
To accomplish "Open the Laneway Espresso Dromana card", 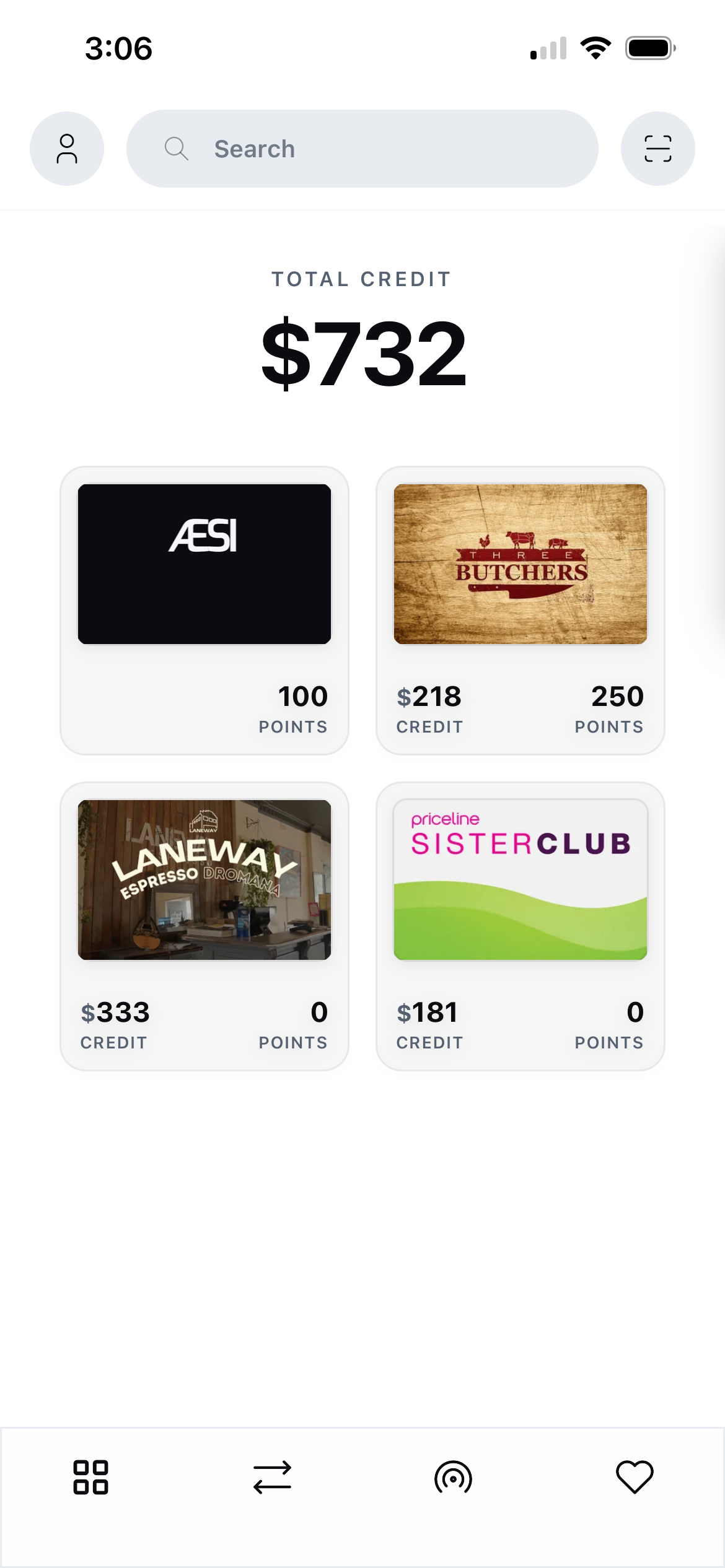I will point(204,879).
